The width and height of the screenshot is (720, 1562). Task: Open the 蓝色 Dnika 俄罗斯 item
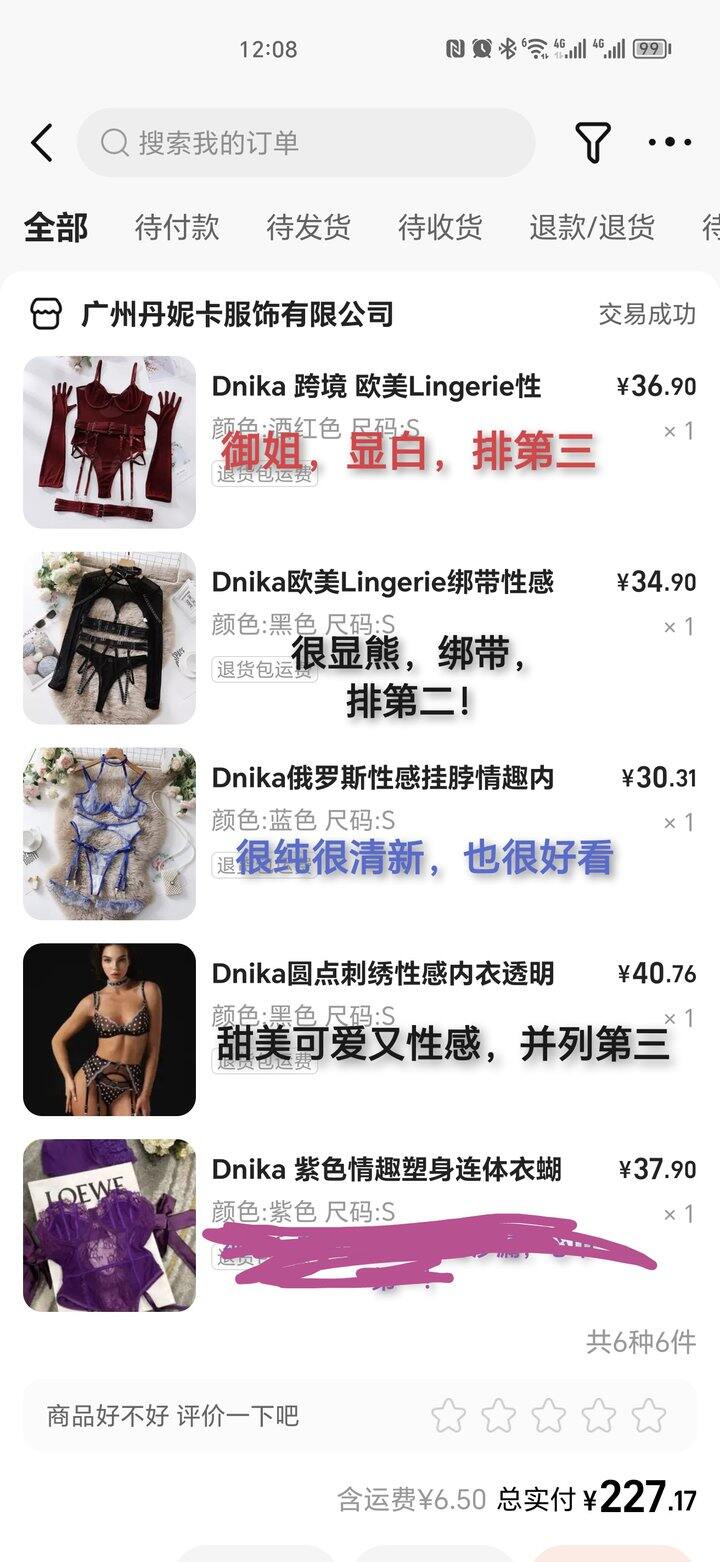382,778
